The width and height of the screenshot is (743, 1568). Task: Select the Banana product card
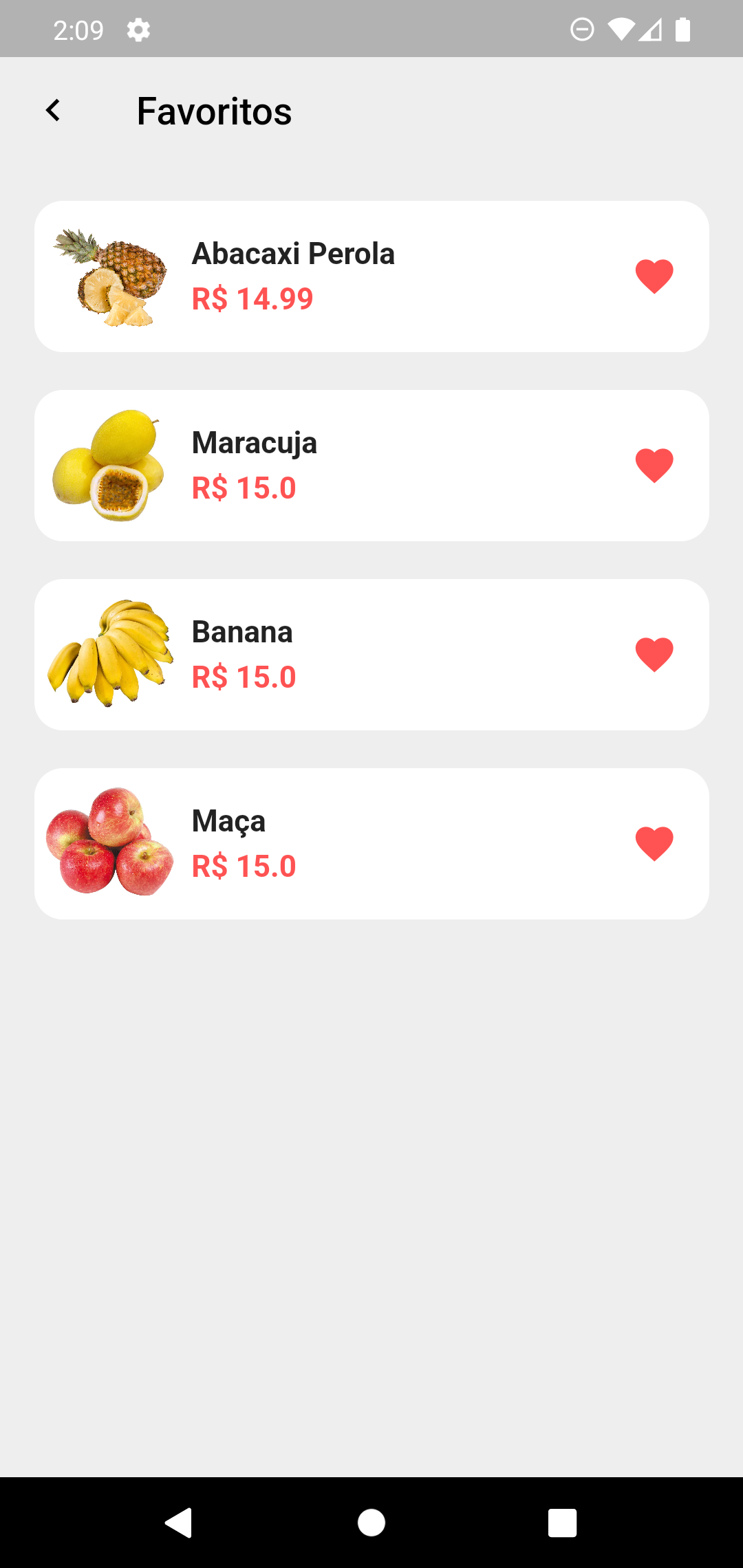pos(371,655)
